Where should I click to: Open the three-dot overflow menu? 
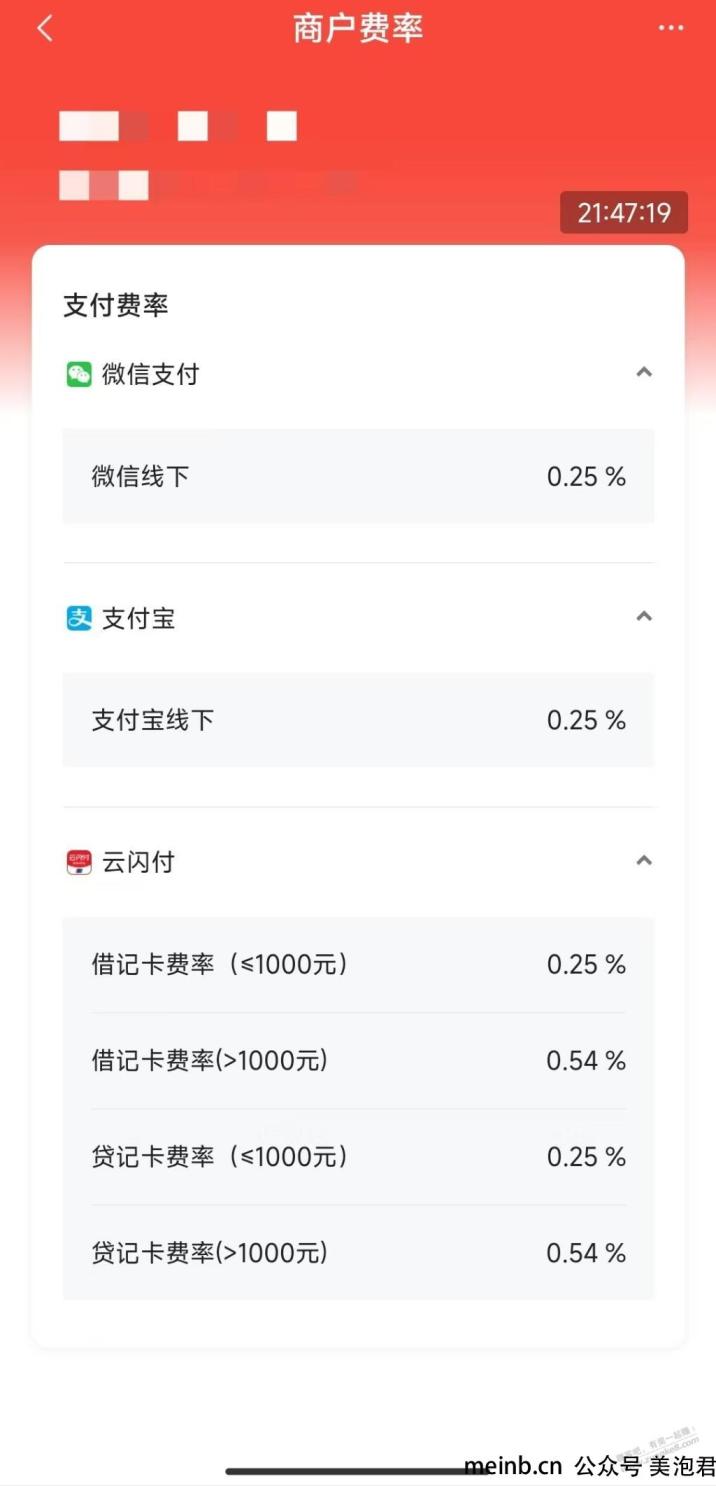point(671,28)
